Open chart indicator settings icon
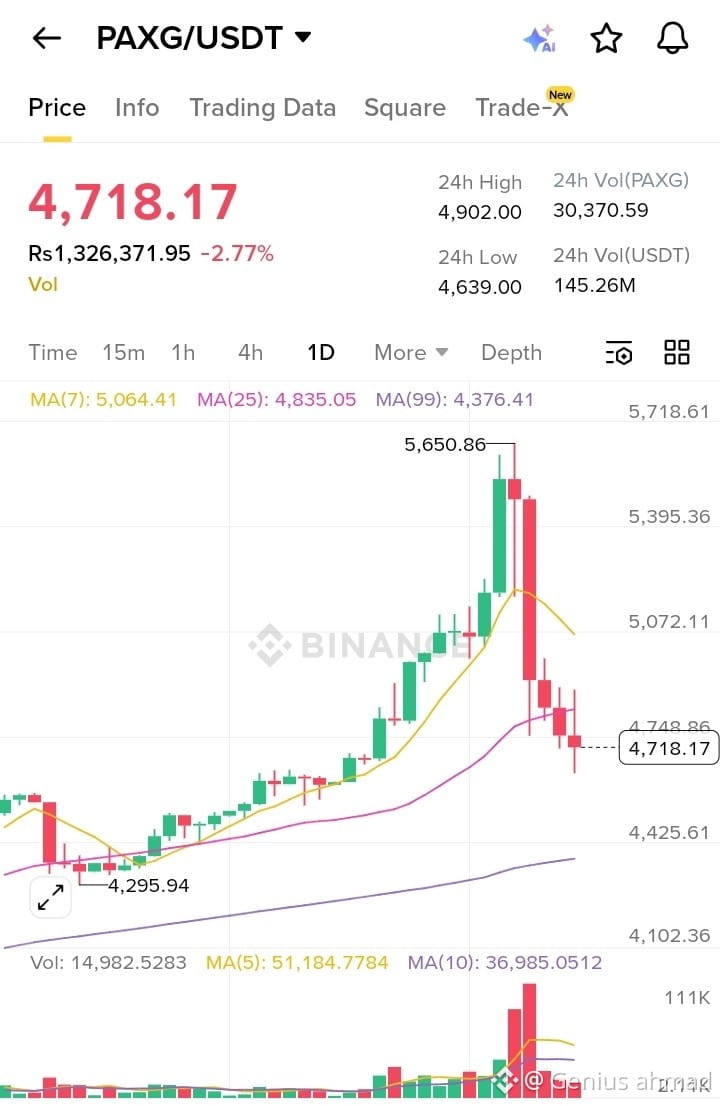The height and width of the screenshot is (1106, 720). pos(619,353)
